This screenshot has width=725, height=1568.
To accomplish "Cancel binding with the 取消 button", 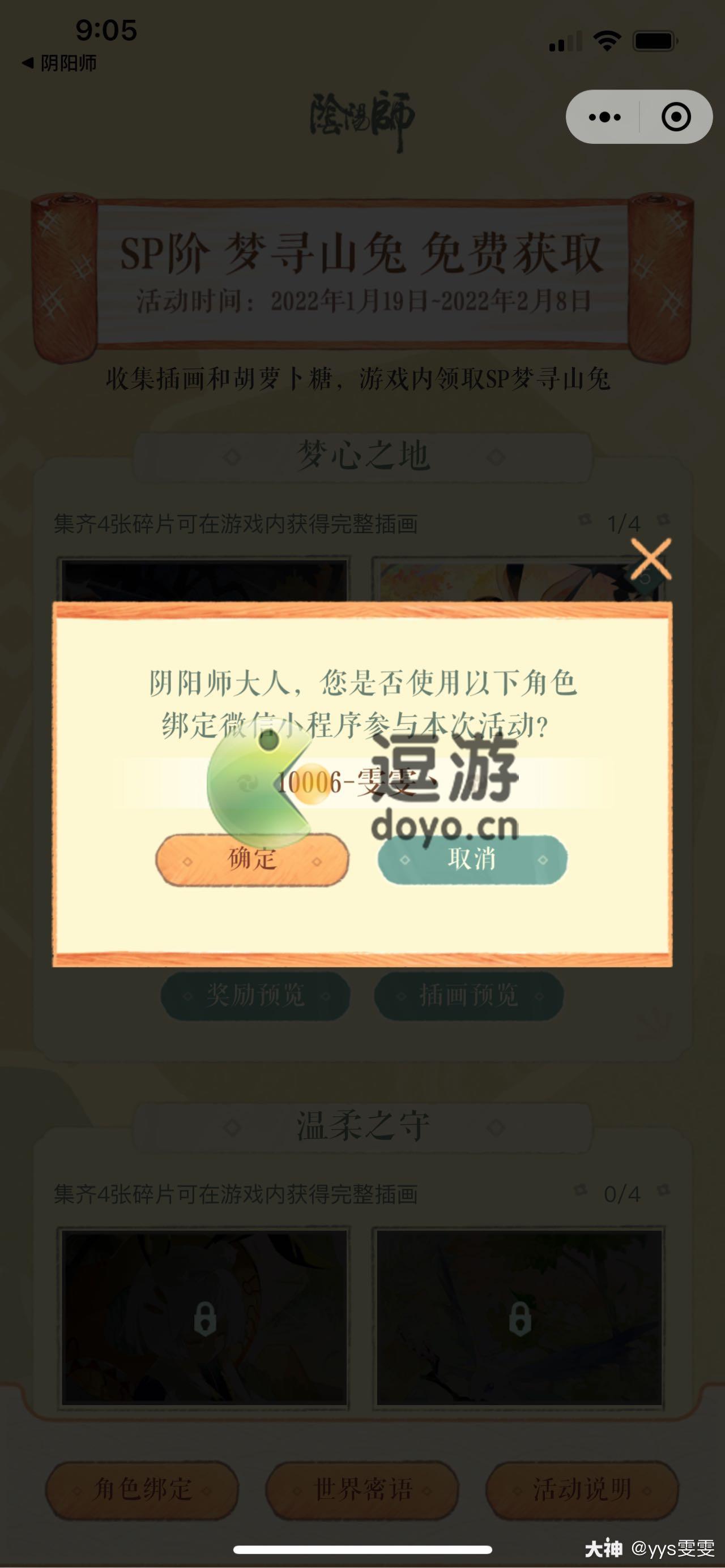I will click(472, 859).
